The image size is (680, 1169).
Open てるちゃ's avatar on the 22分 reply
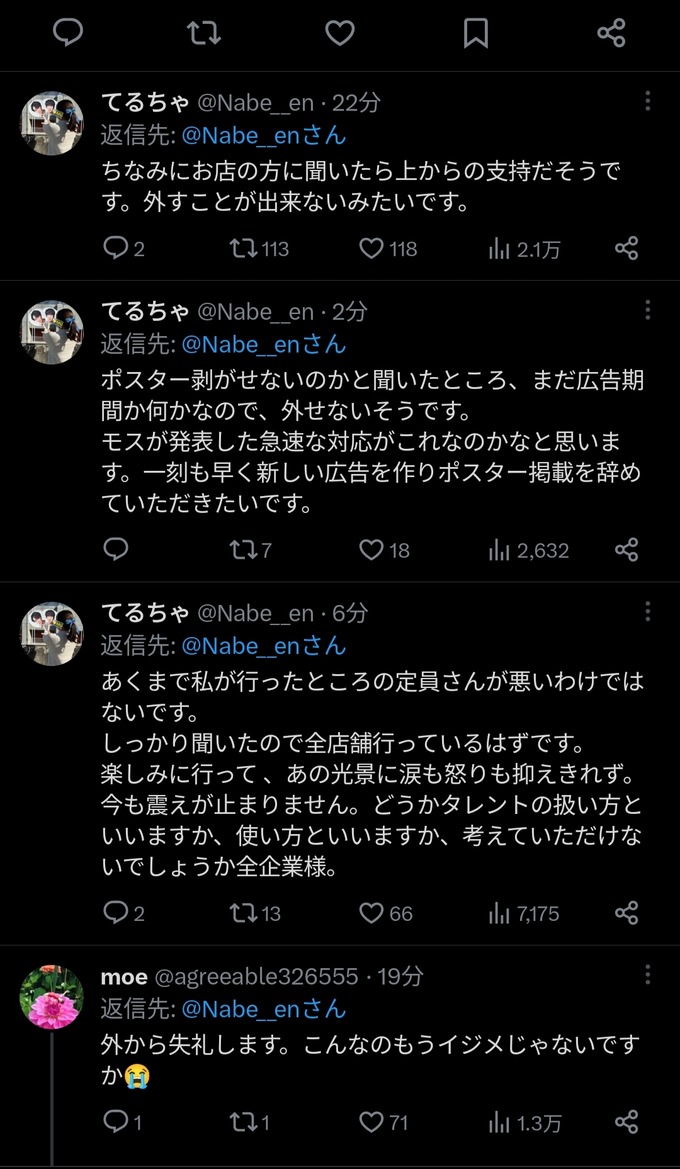pyautogui.click(x=51, y=123)
